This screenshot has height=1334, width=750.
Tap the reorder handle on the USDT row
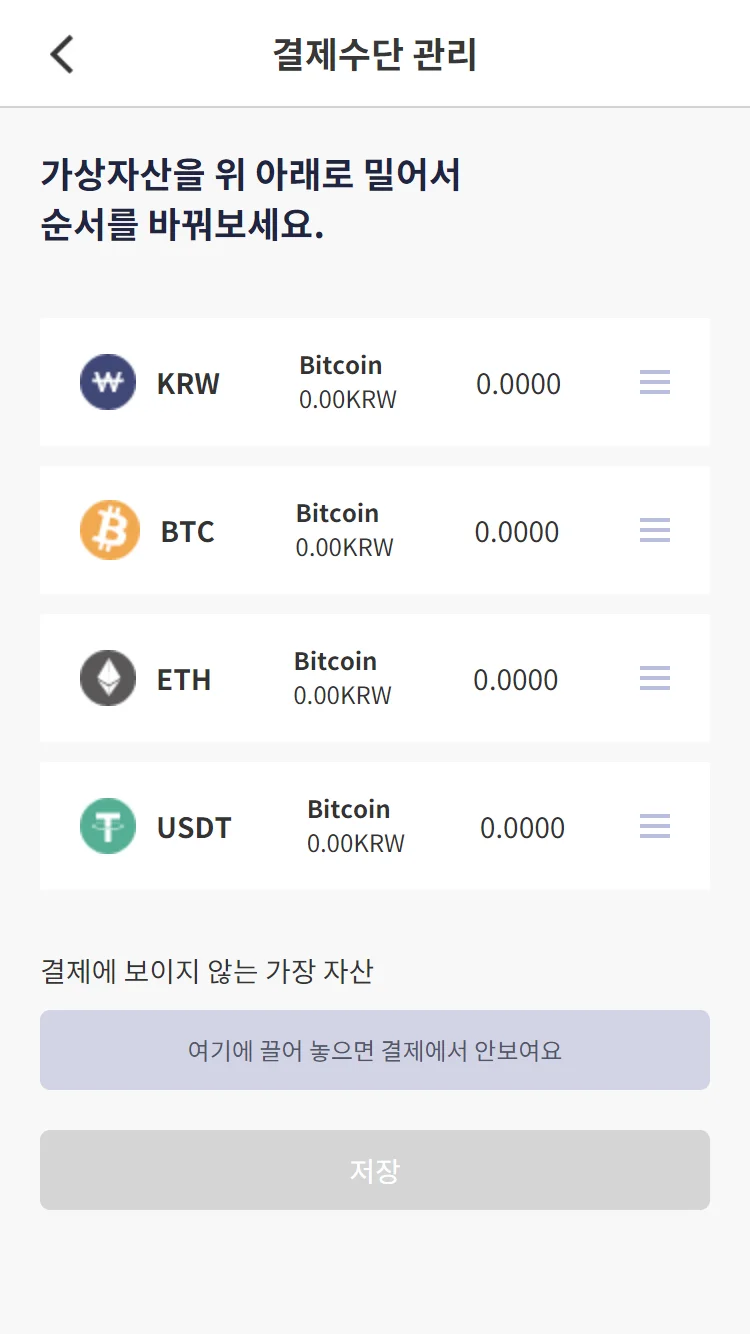[x=655, y=826]
